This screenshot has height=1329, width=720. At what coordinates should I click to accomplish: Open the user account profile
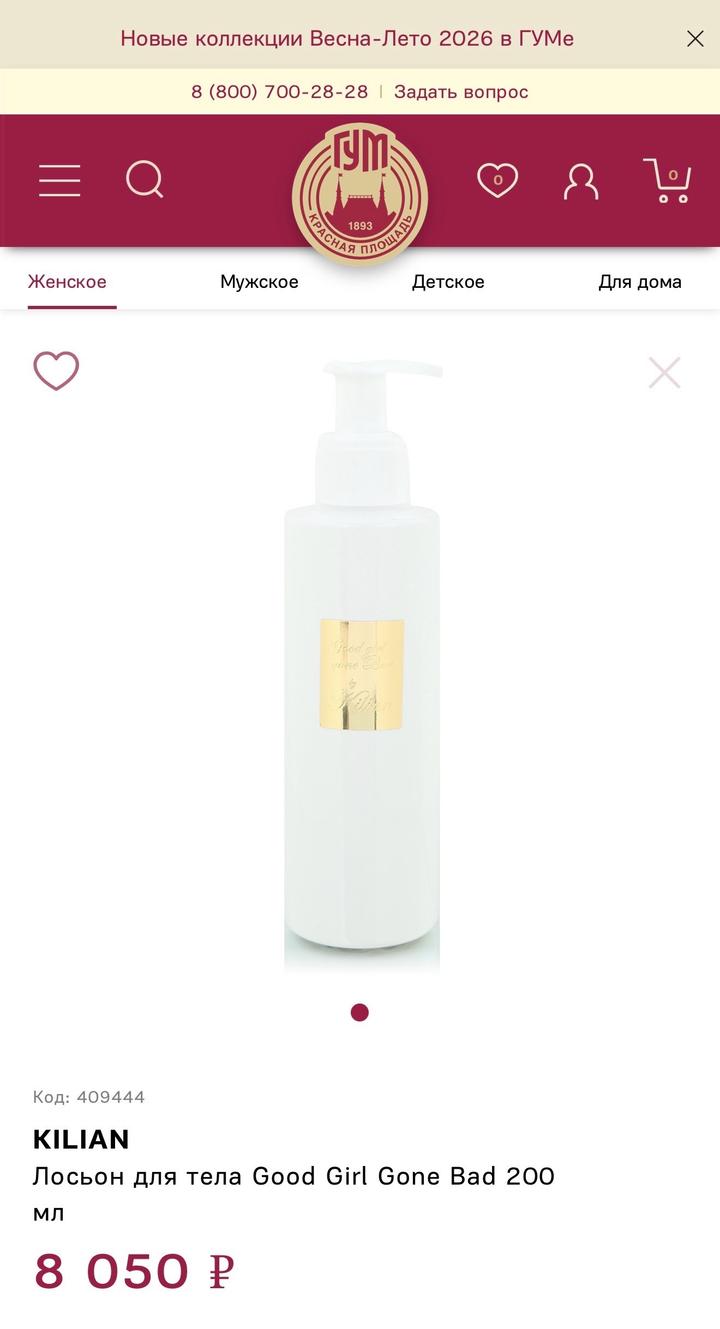581,182
